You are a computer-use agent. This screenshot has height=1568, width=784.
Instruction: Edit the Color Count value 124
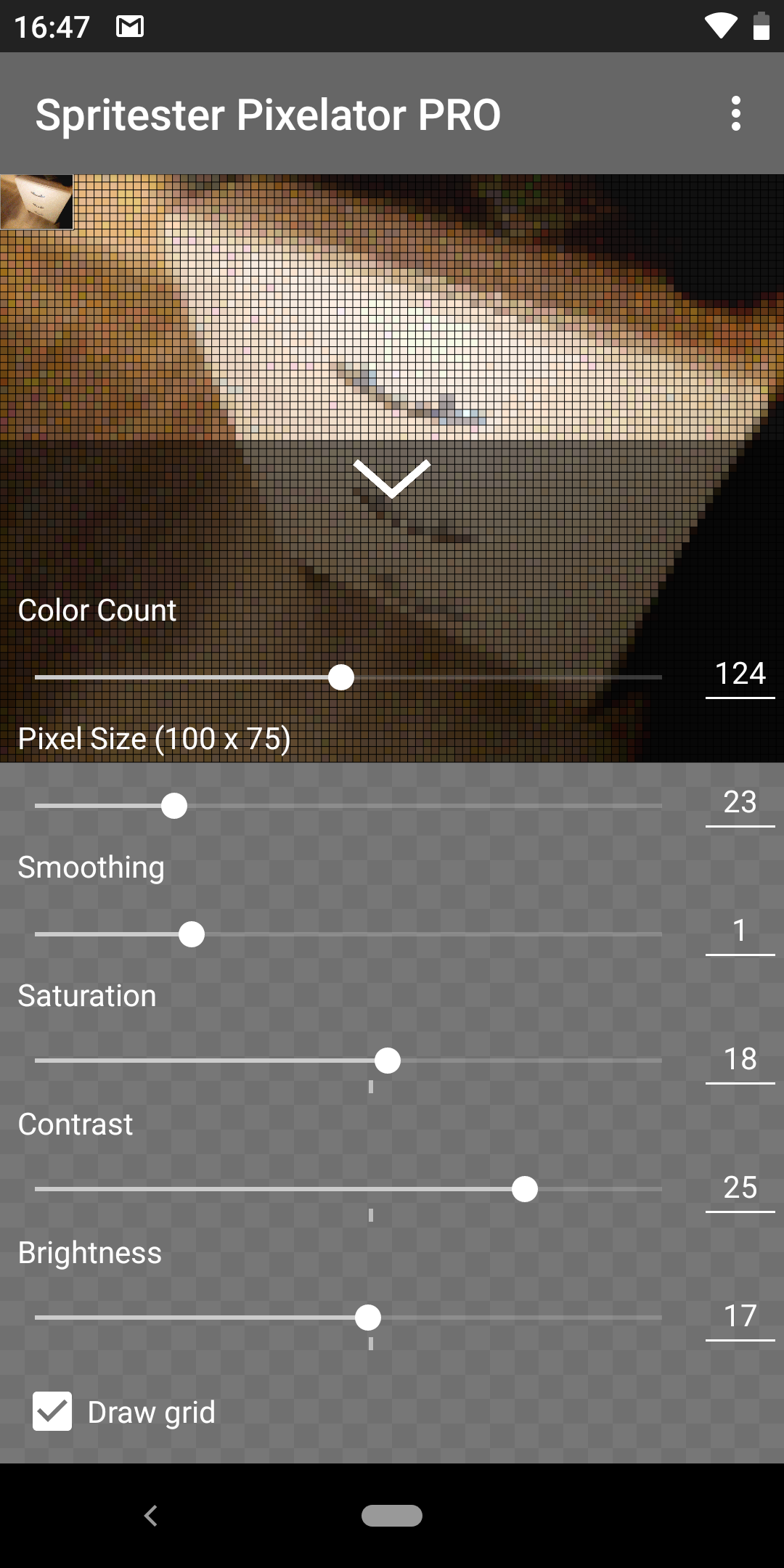click(740, 674)
